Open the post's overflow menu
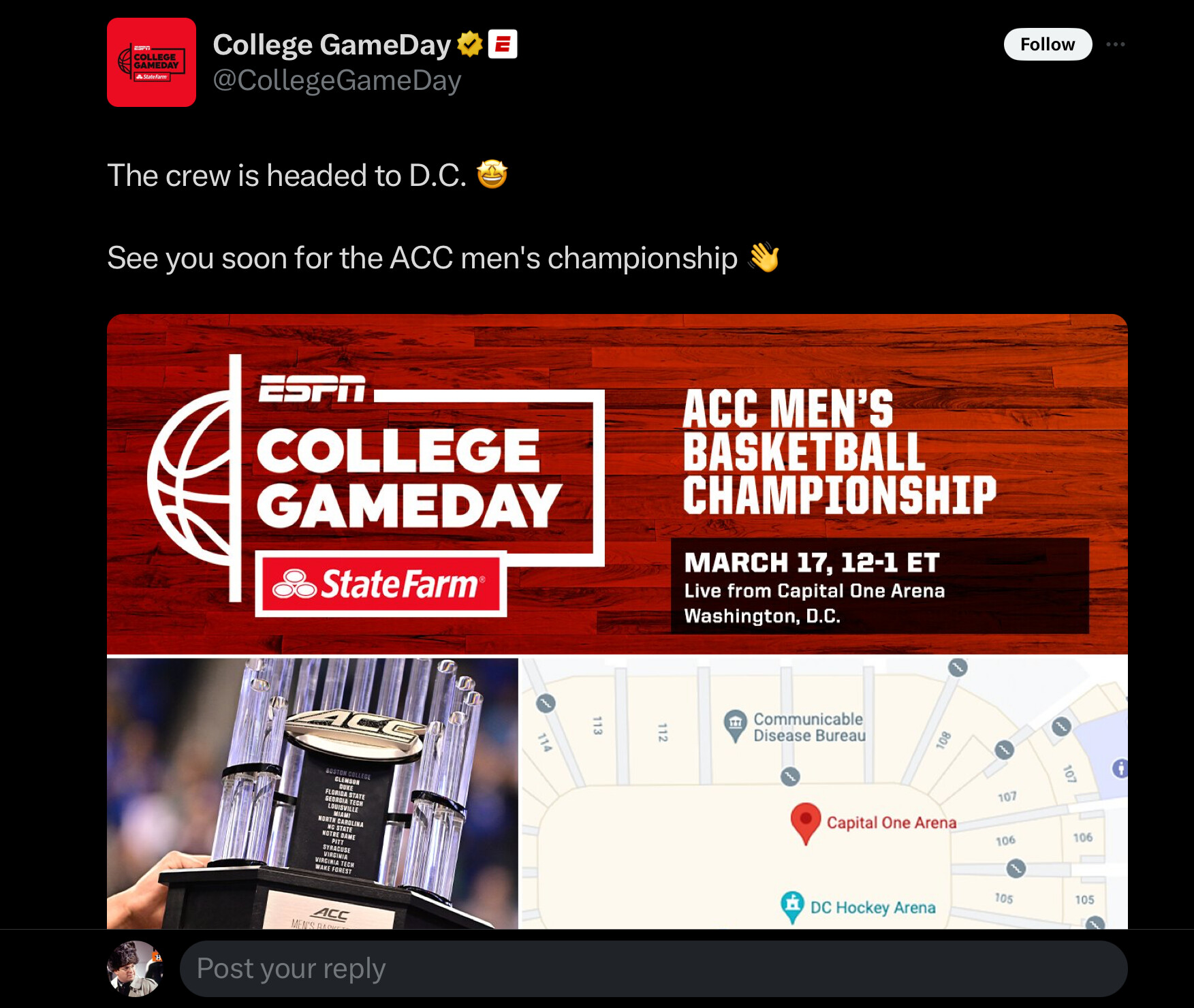The image size is (1194, 1008). 1115,44
